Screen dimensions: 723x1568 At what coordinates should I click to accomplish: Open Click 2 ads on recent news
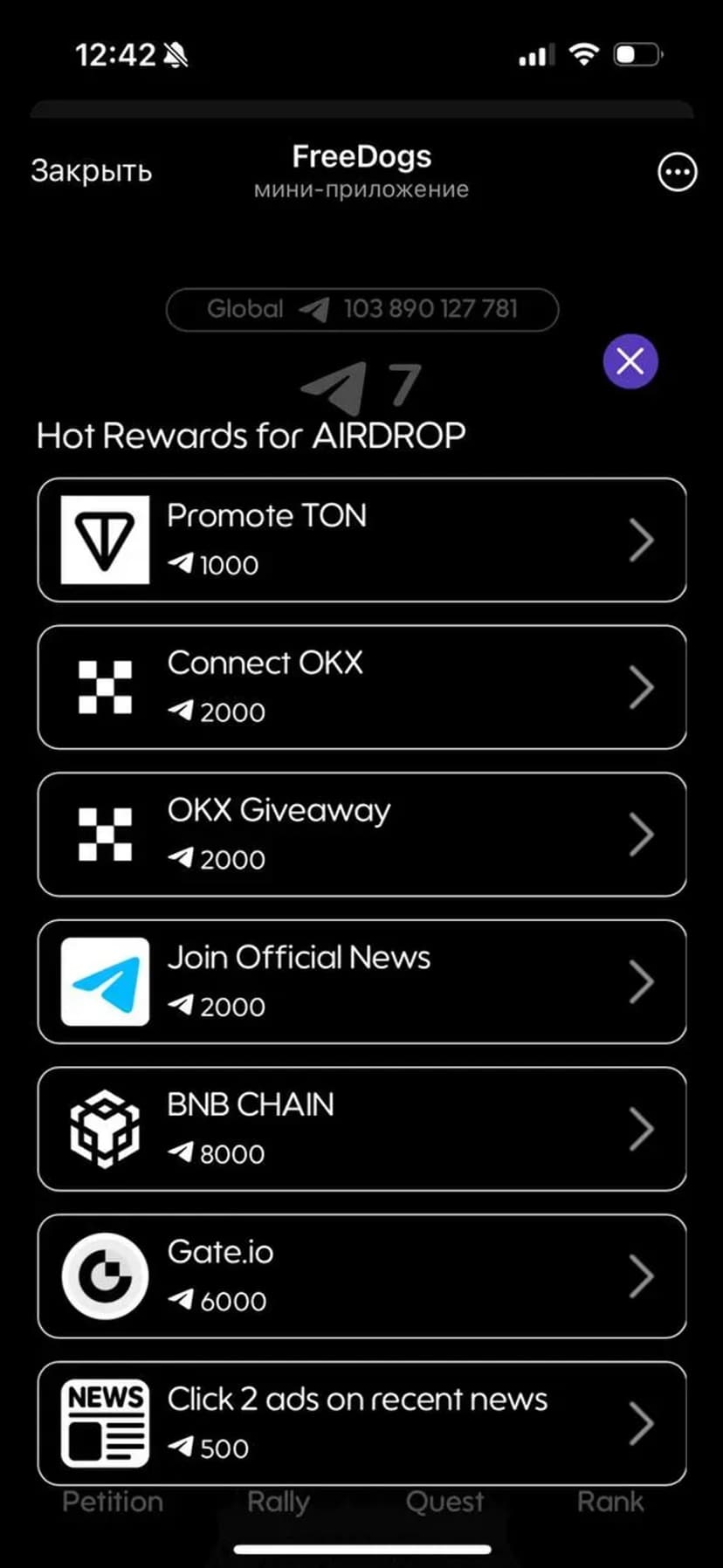tap(361, 1423)
